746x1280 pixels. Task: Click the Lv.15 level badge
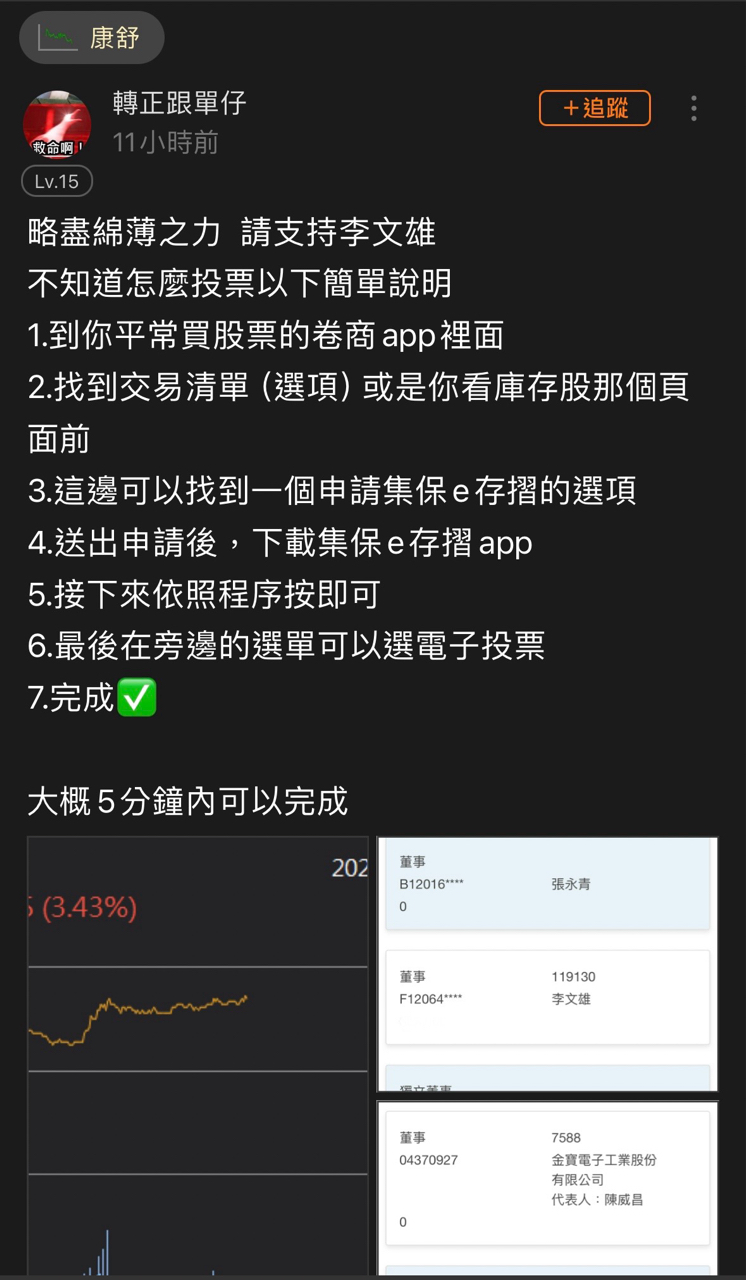click(x=56, y=181)
